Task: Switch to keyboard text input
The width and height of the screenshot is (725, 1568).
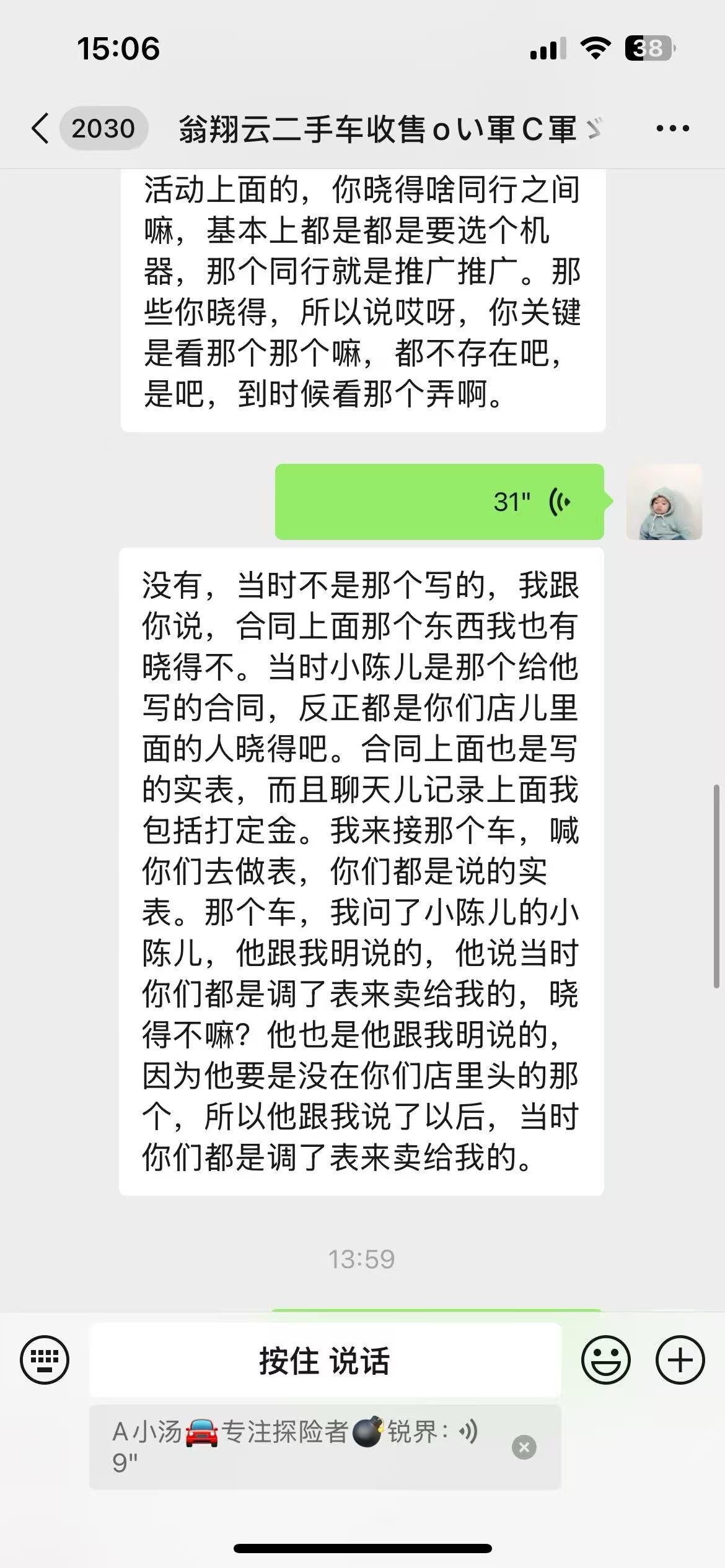Action: tap(45, 1360)
